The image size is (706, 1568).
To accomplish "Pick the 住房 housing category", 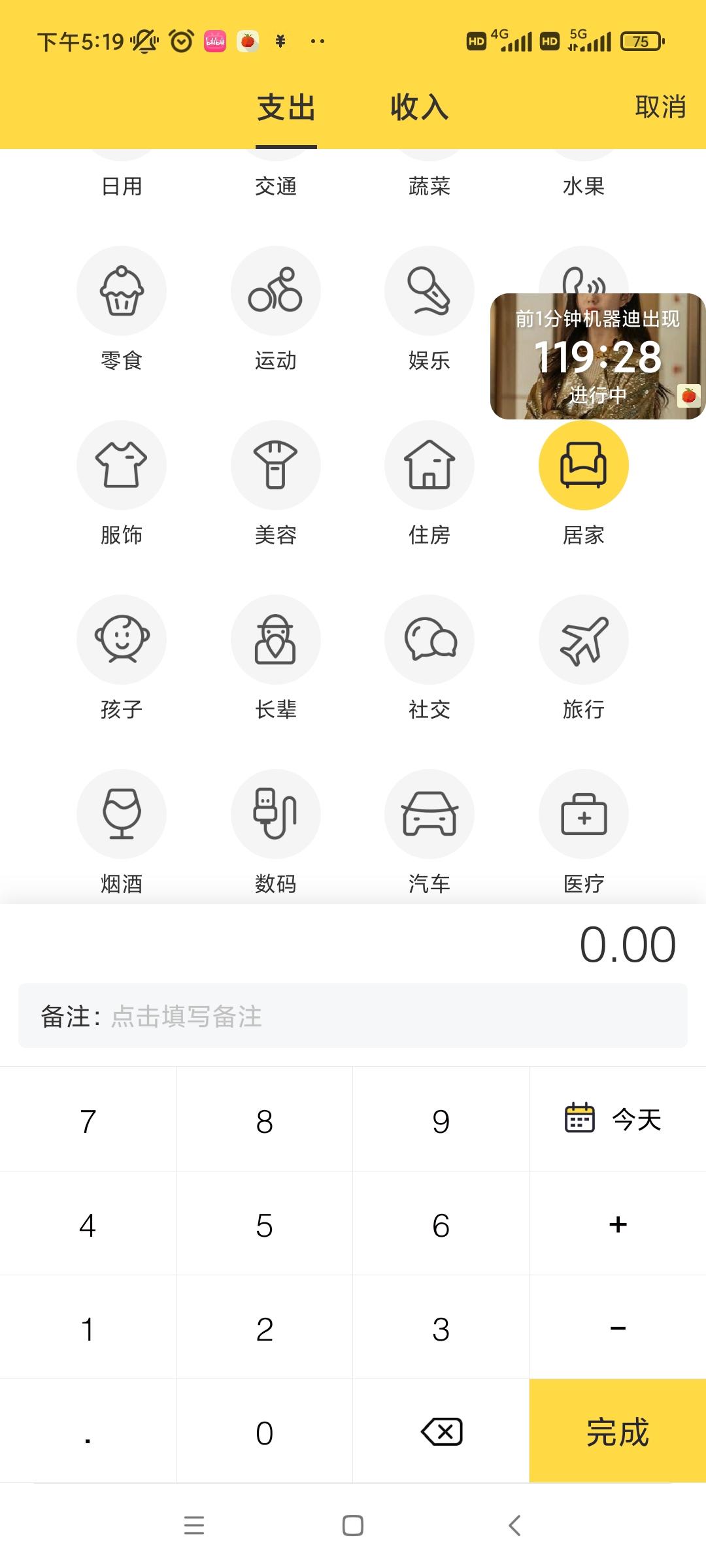I will [429, 465].
